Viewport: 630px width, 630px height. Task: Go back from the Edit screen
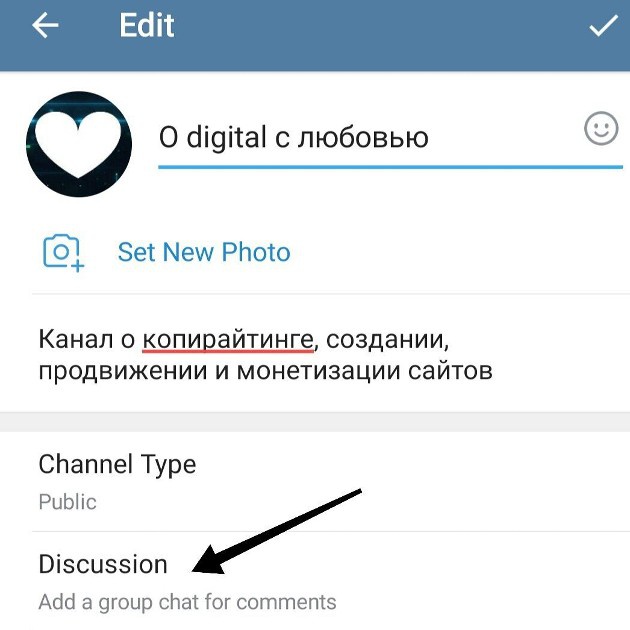click(46, 27)
